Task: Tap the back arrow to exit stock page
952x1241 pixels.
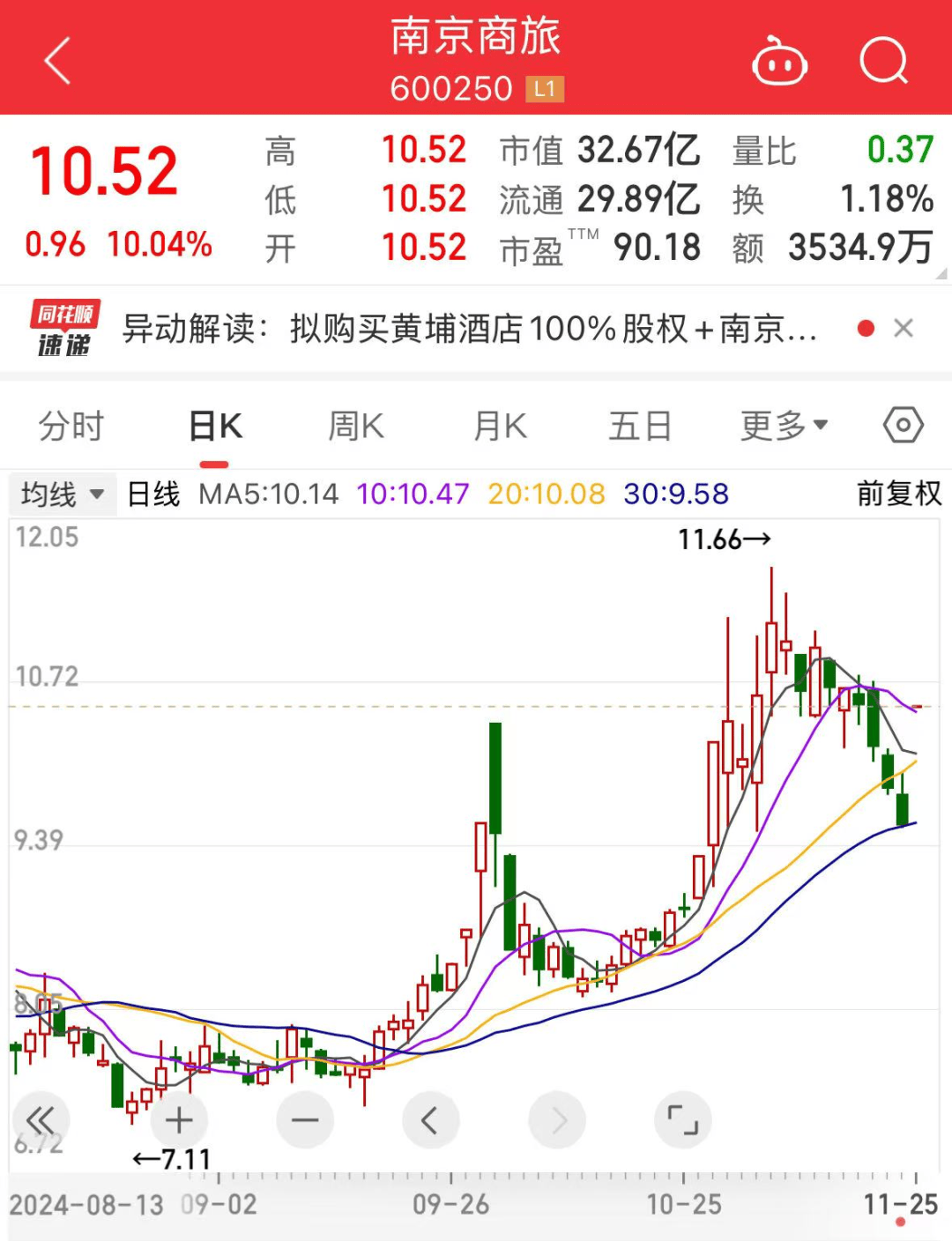Action: point(55,60)
